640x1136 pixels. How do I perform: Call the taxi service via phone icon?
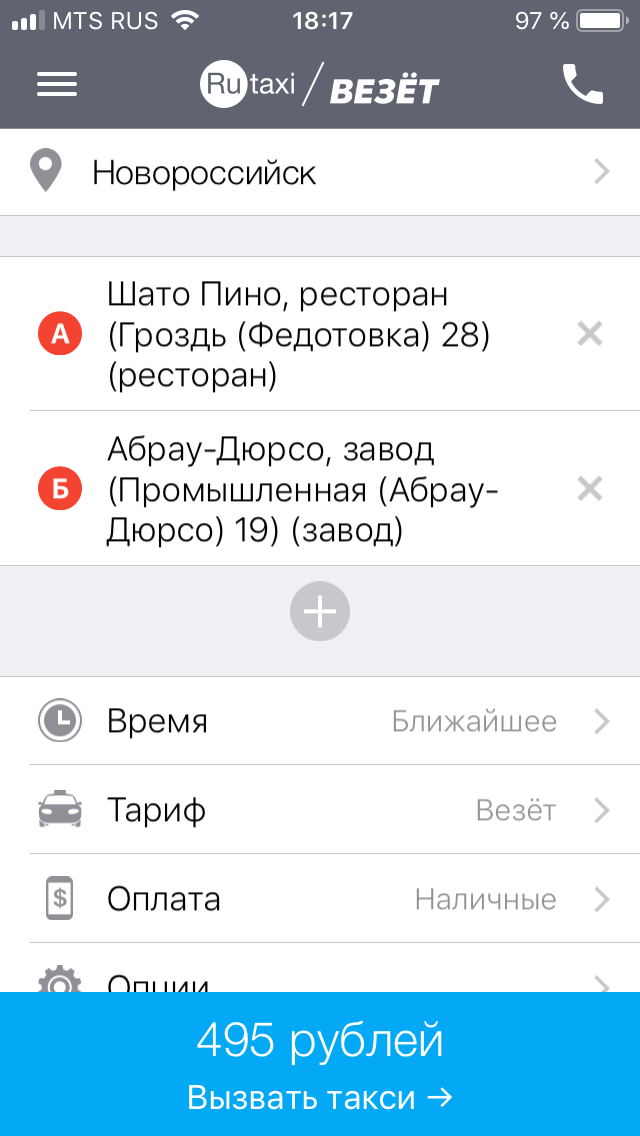coord(583,85)
